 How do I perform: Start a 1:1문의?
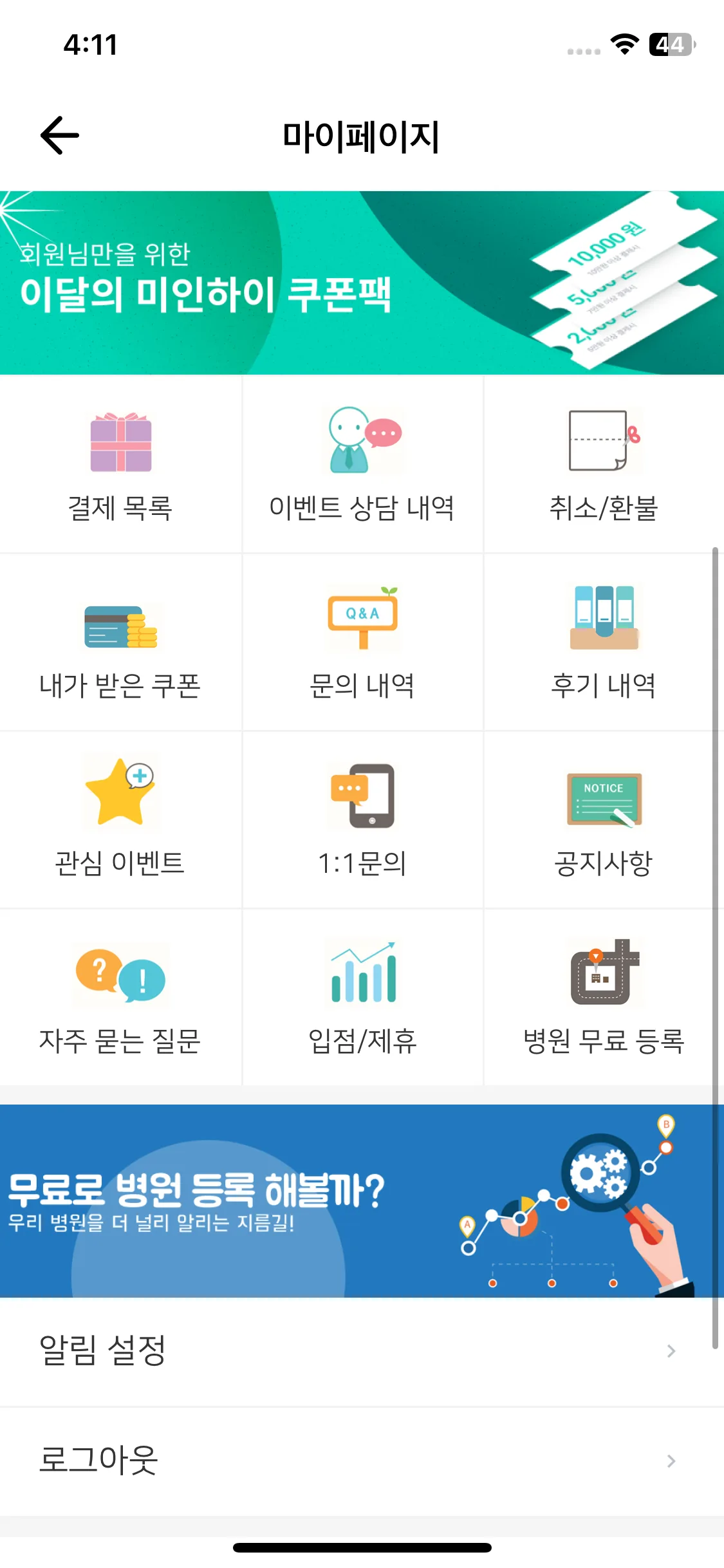pyautogui.click(x=362, y=820)
